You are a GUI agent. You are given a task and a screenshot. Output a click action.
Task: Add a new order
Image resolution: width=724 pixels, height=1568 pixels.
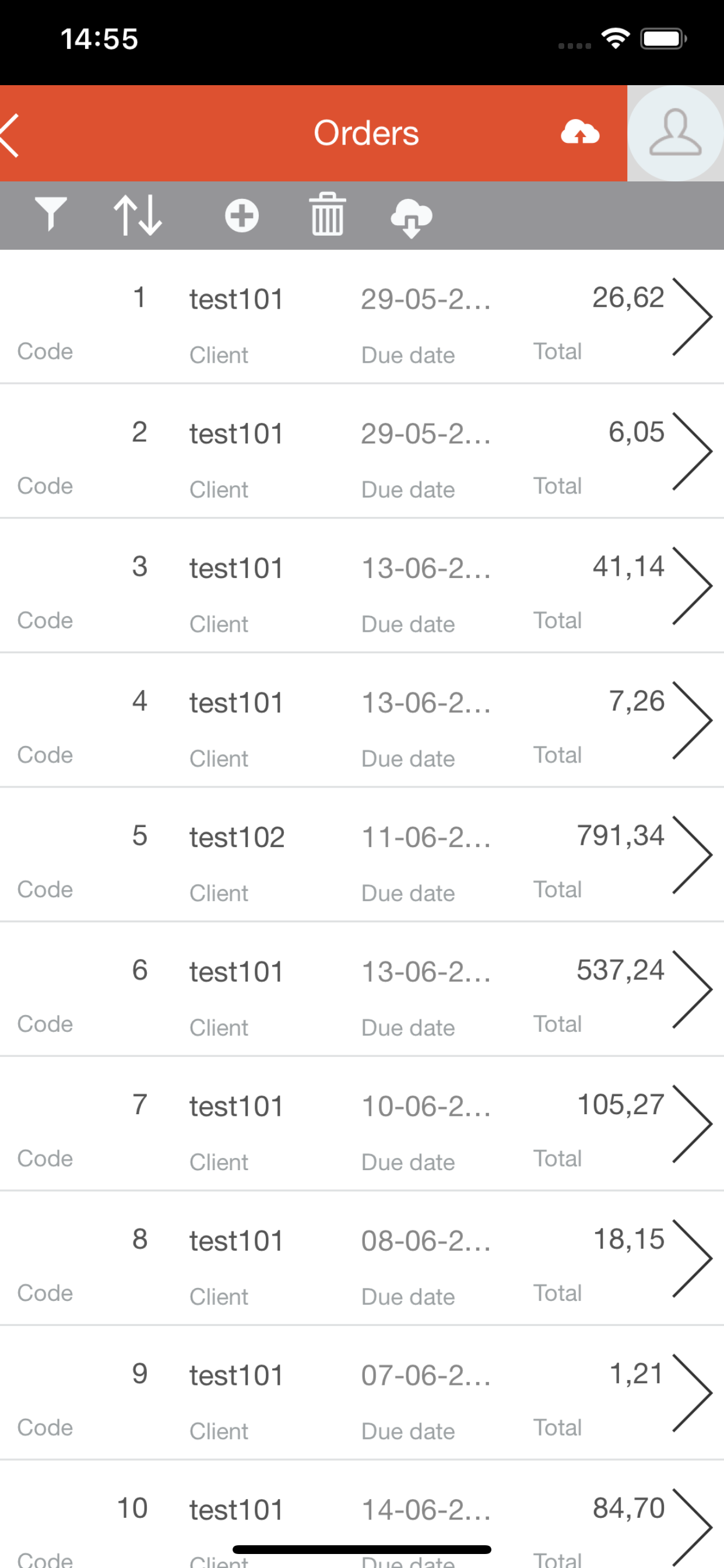pyautogui.click(x=241, y=215)
